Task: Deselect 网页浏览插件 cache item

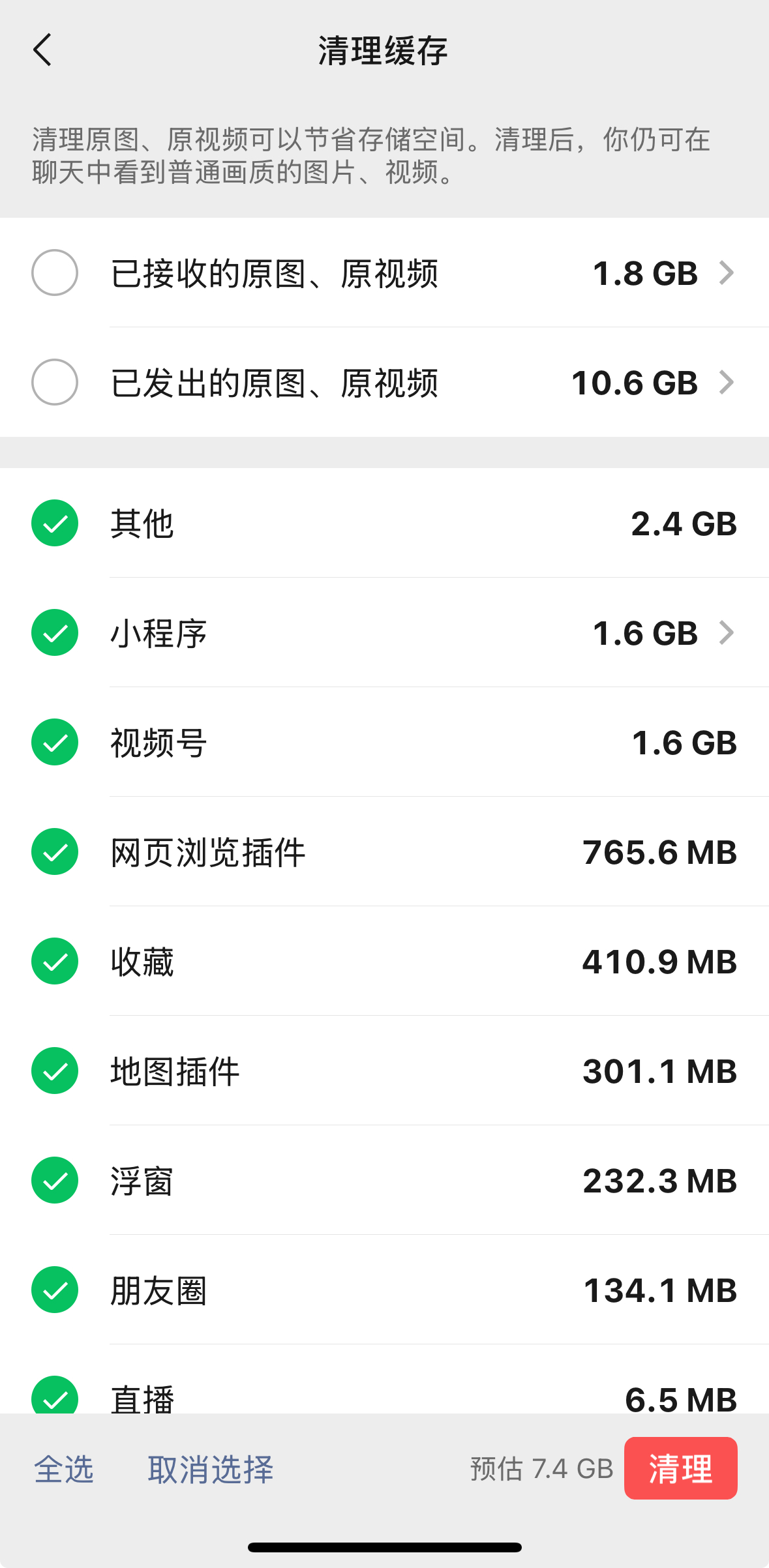Action: [x=55, y=851]
